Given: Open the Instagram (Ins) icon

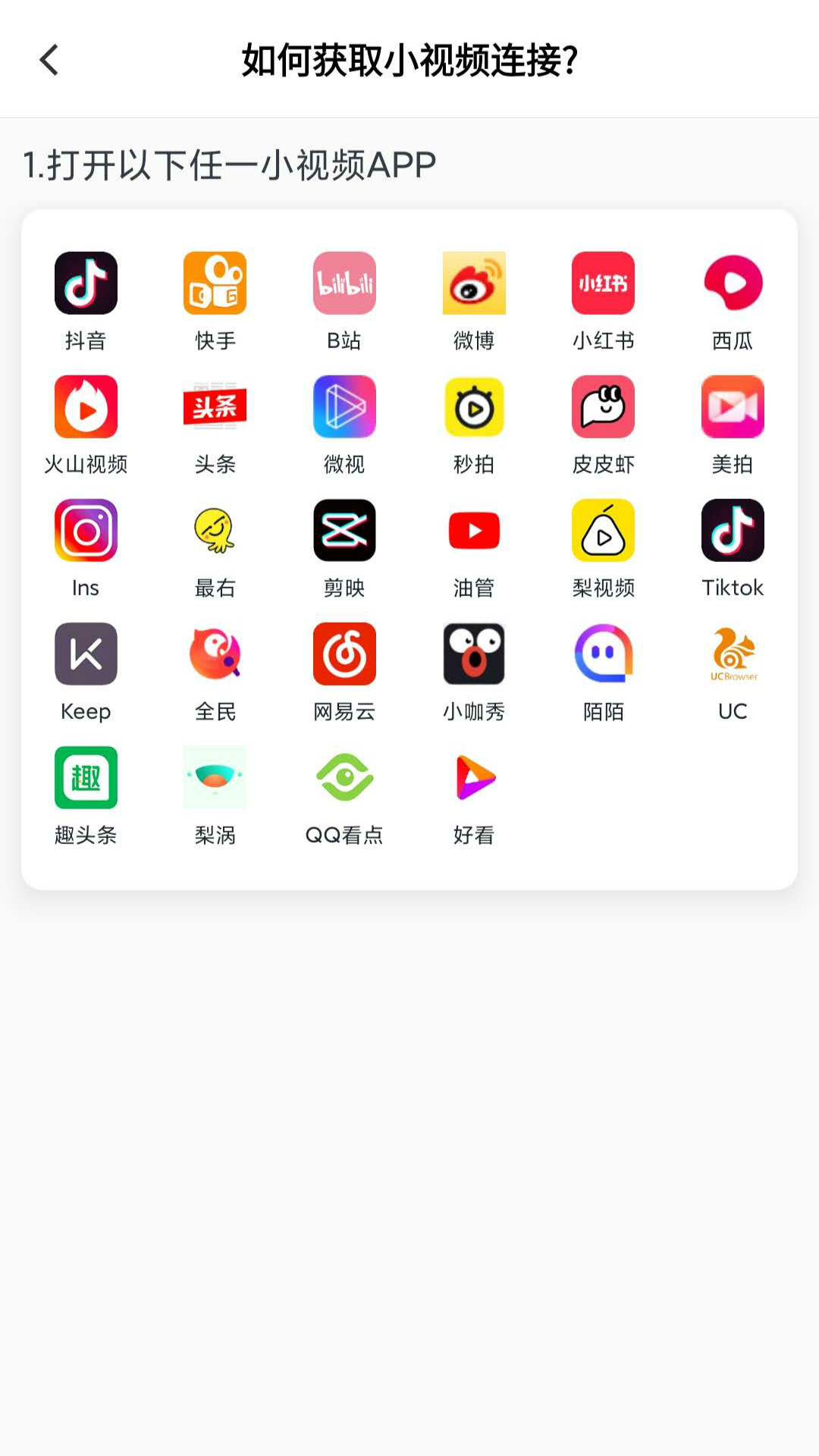Looking at the screenshot, I should pyautogui.click(x=85, y=531).
